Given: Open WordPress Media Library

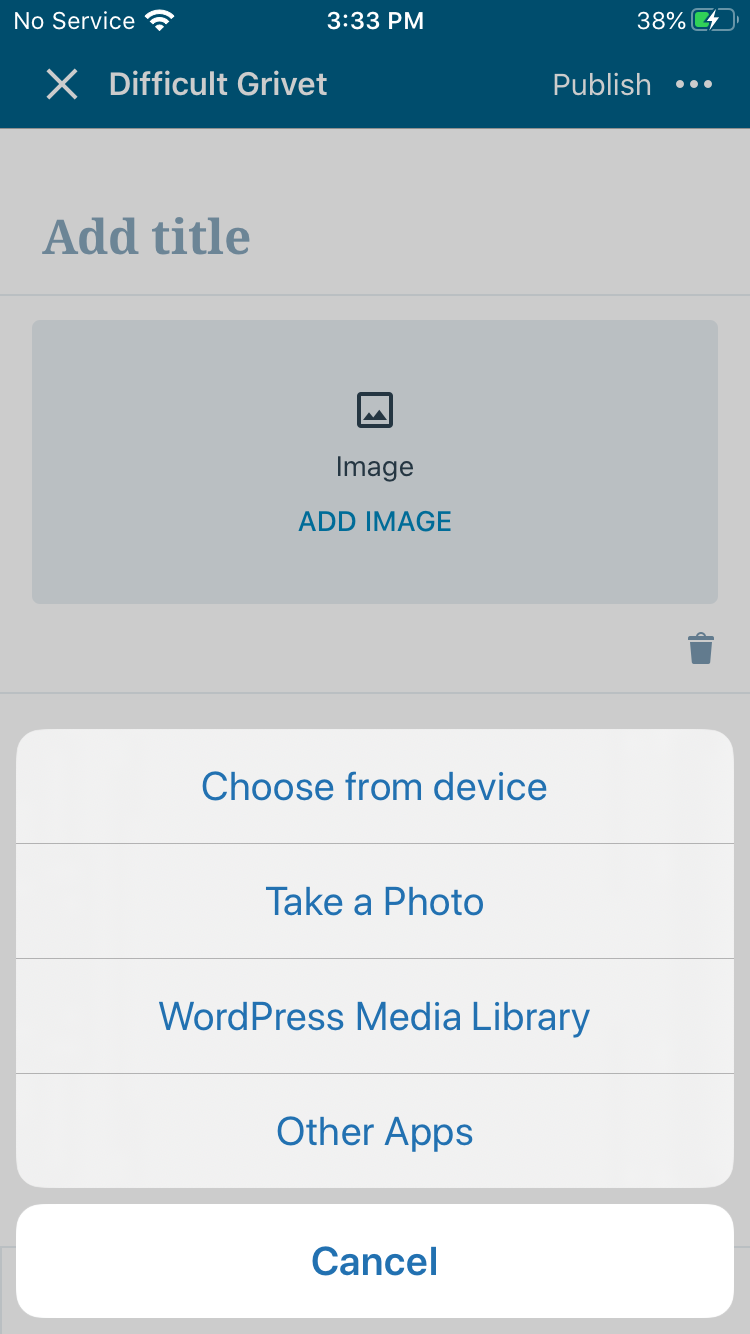Looking at the screenshot, I should (374, 1017).
